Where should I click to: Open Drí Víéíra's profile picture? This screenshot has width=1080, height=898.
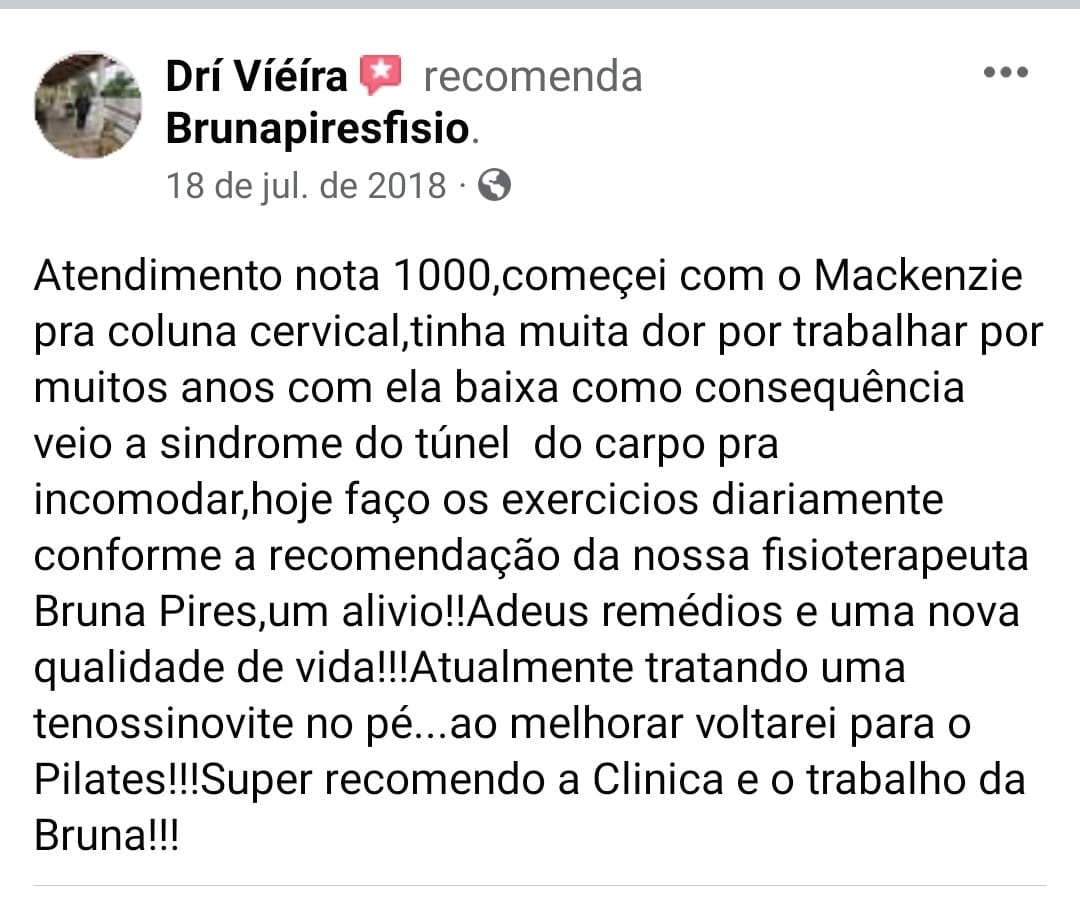pyautogui.click(x=88, y=105)
